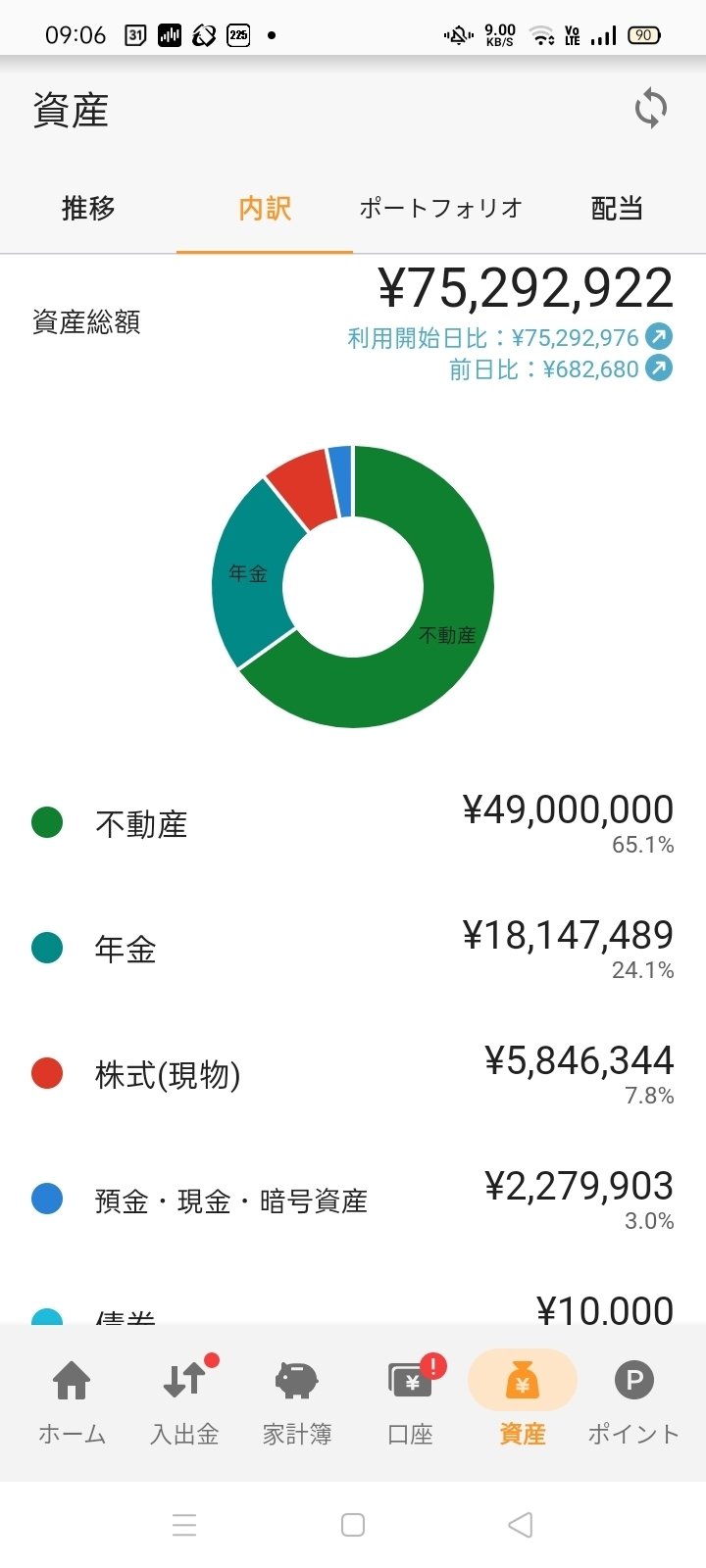This screenshot has height=1568, width=706.
Task: Go to the ホーム tab
Action: [72, 1401]
